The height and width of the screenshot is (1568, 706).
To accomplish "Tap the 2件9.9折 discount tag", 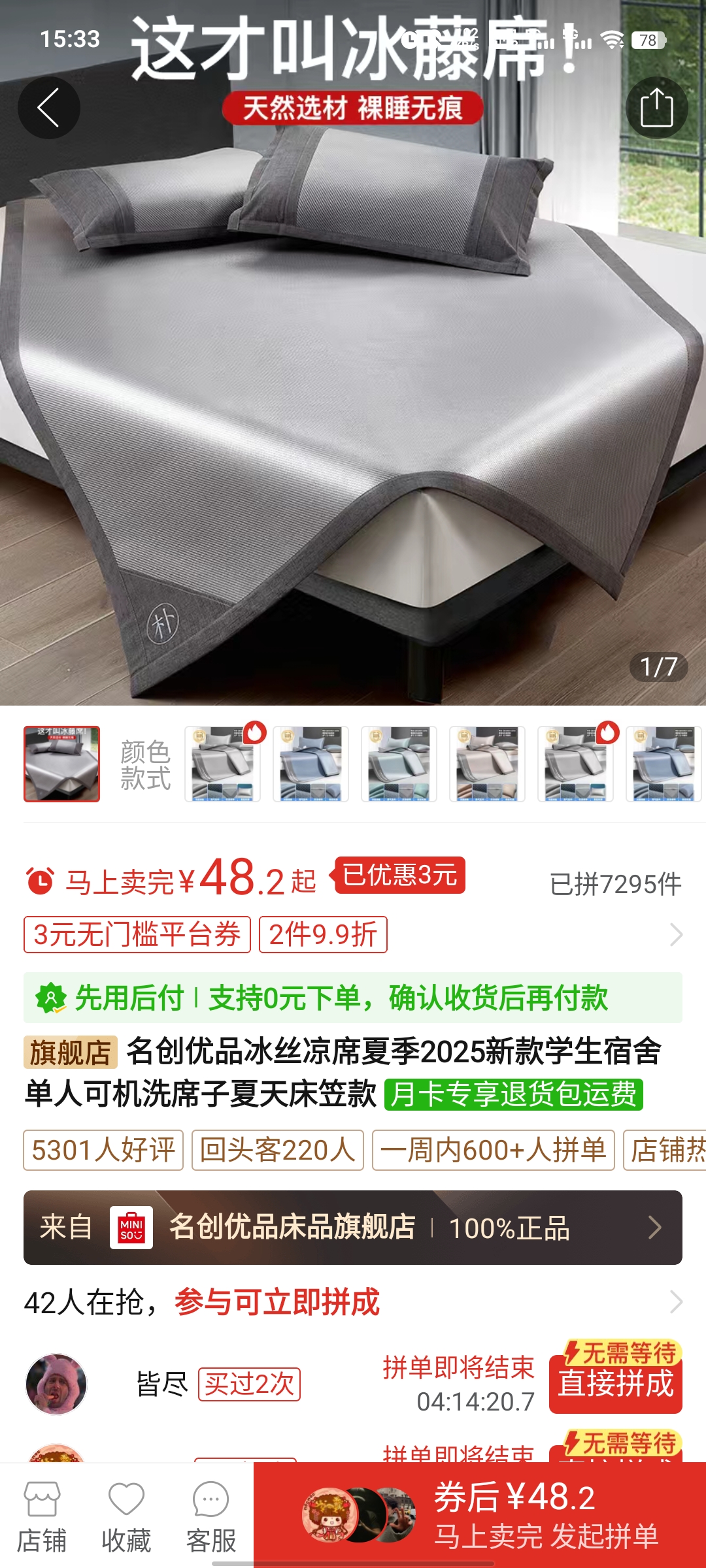I will [323, 934].
